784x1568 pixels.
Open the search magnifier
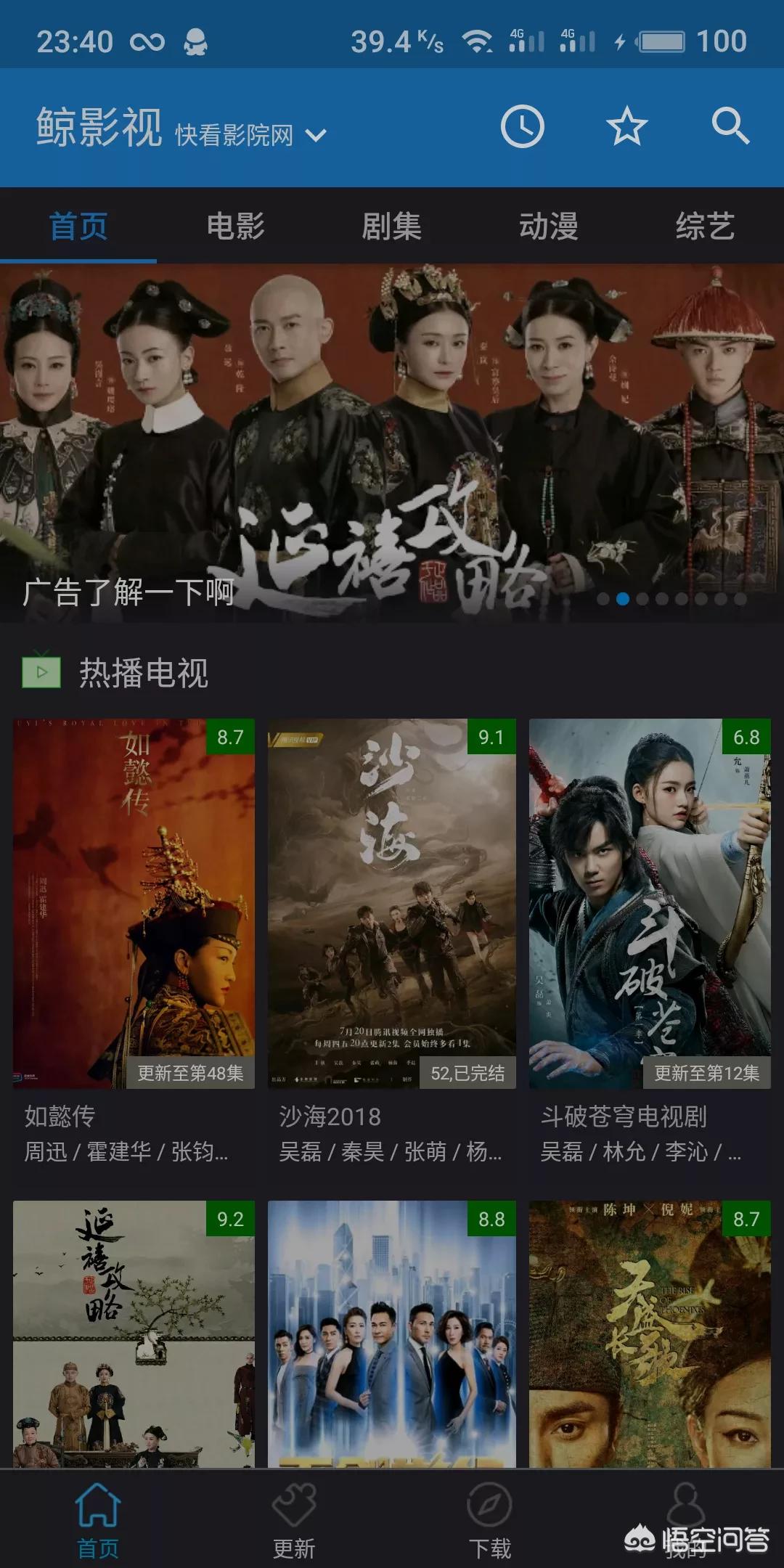point(730,127)
